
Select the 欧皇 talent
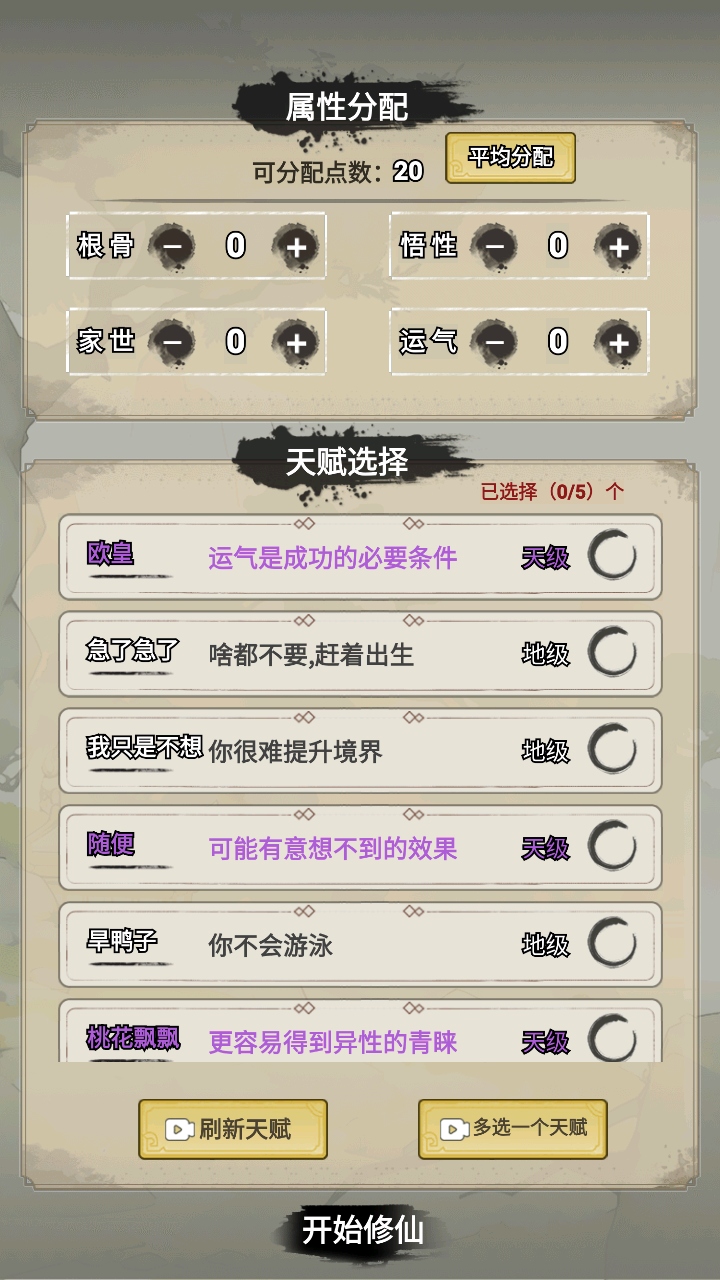coord(611,557)
